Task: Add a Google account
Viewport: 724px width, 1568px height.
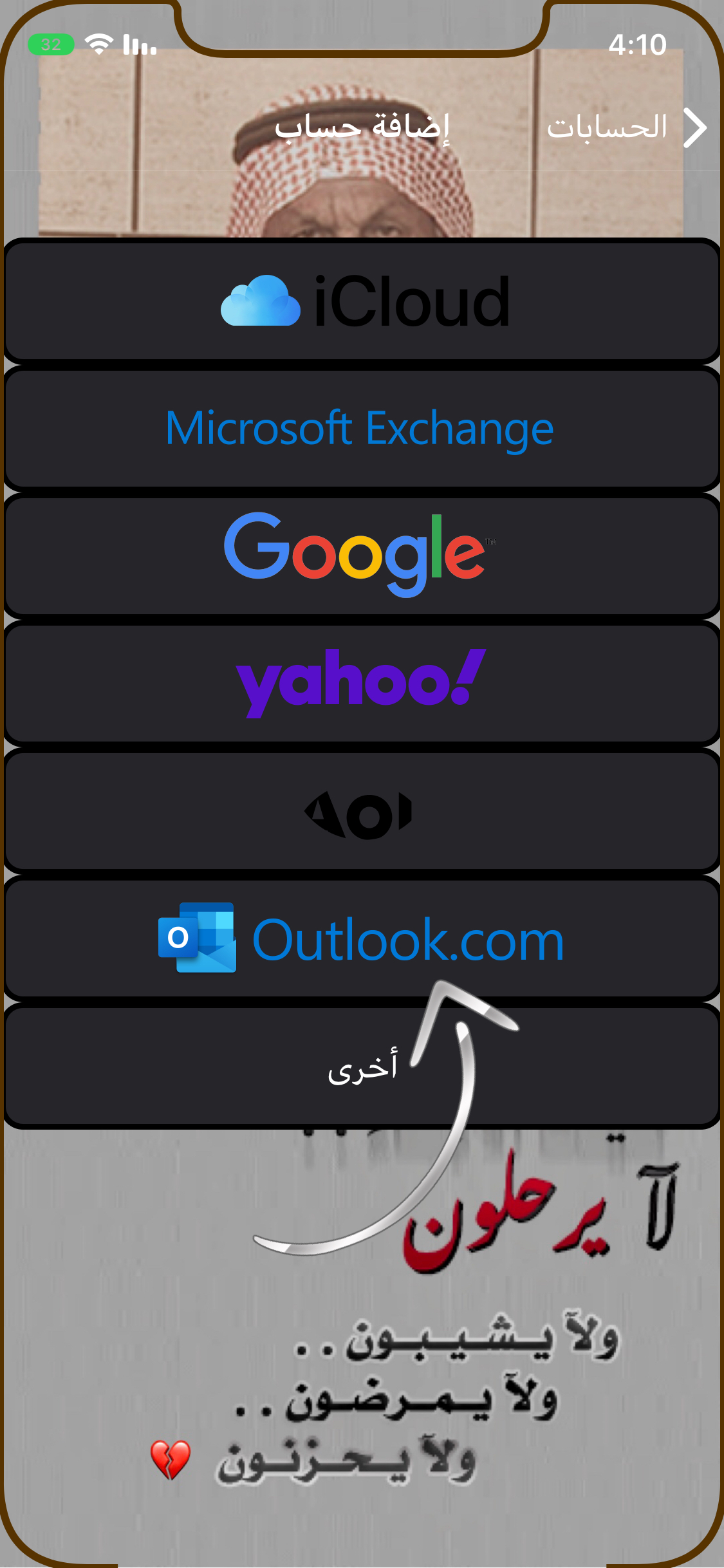Action: (x=362, y=555)
